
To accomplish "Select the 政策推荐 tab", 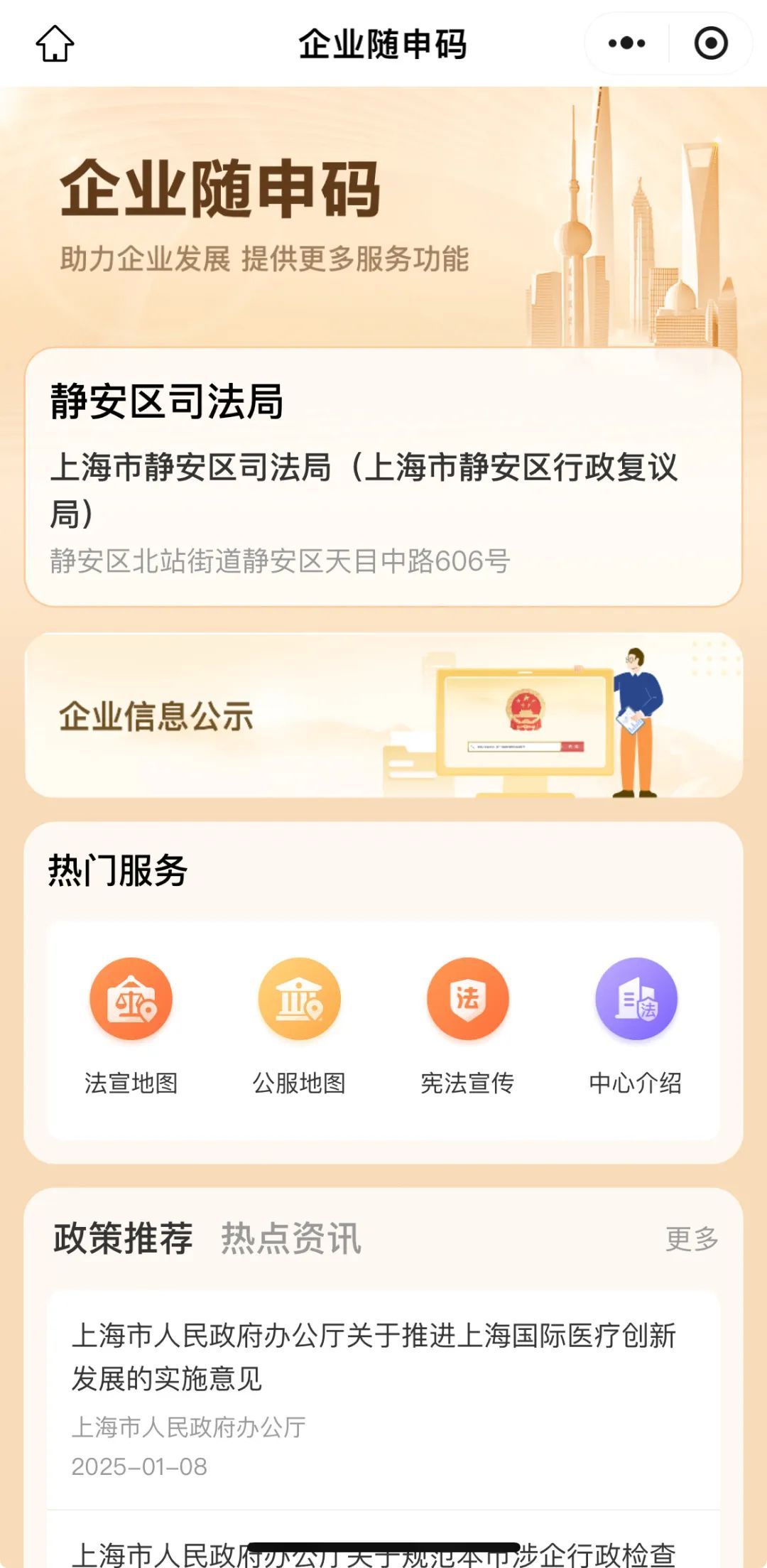I will [123, 1238].
